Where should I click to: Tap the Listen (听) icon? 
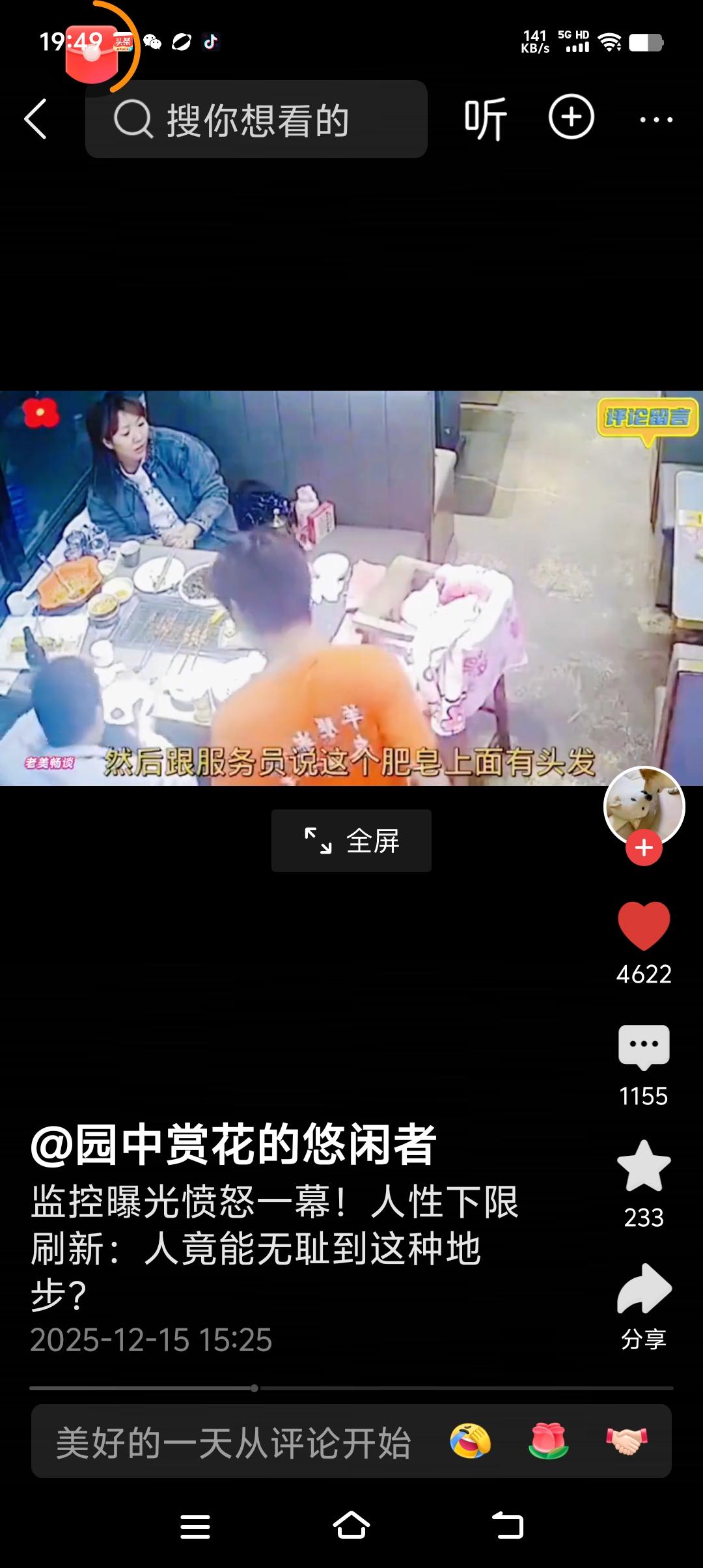coord(484,118)
